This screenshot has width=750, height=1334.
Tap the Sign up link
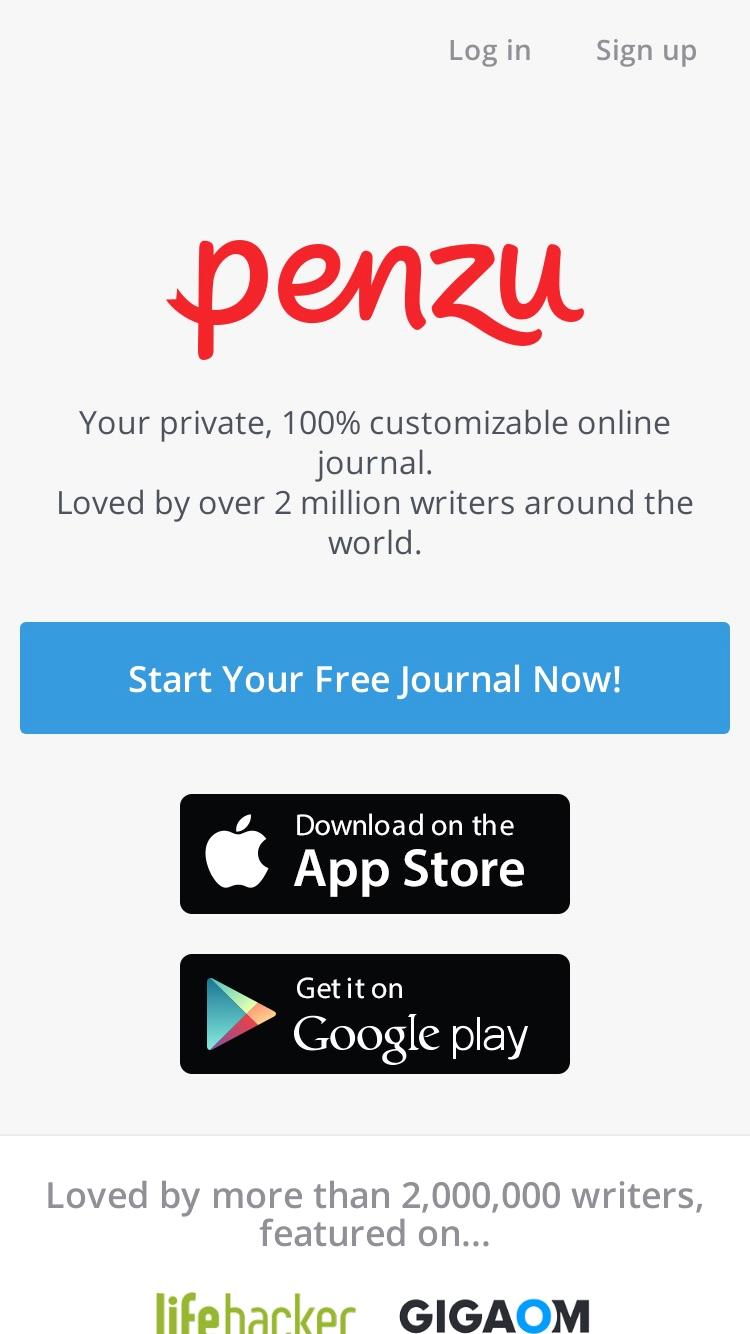point(646,51)
